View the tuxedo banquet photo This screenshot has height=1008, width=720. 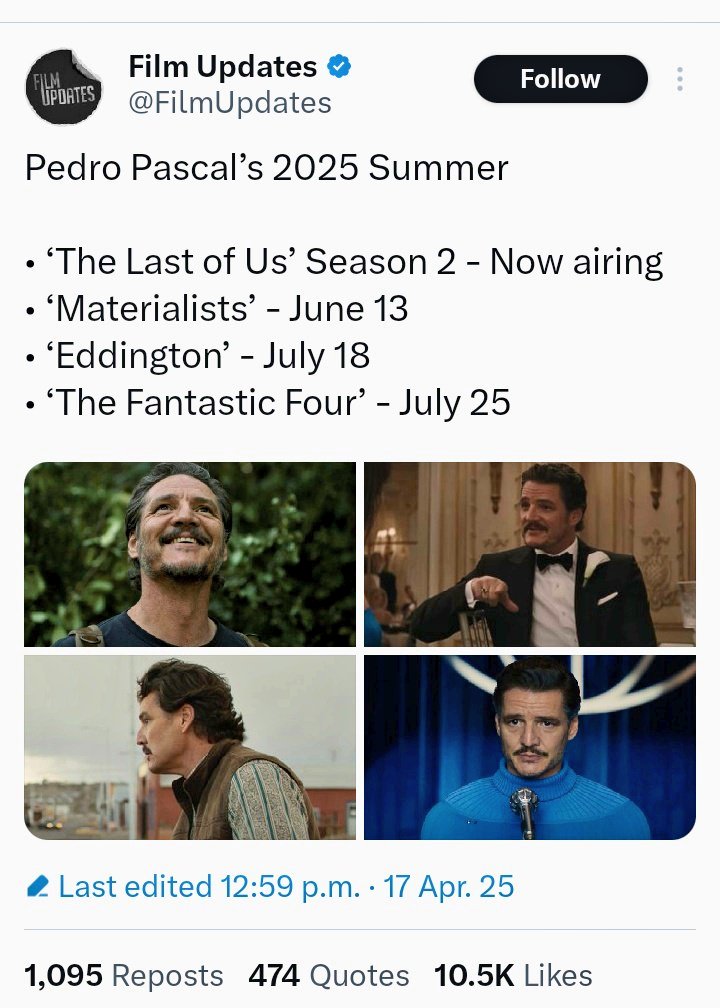click(529, 554)
